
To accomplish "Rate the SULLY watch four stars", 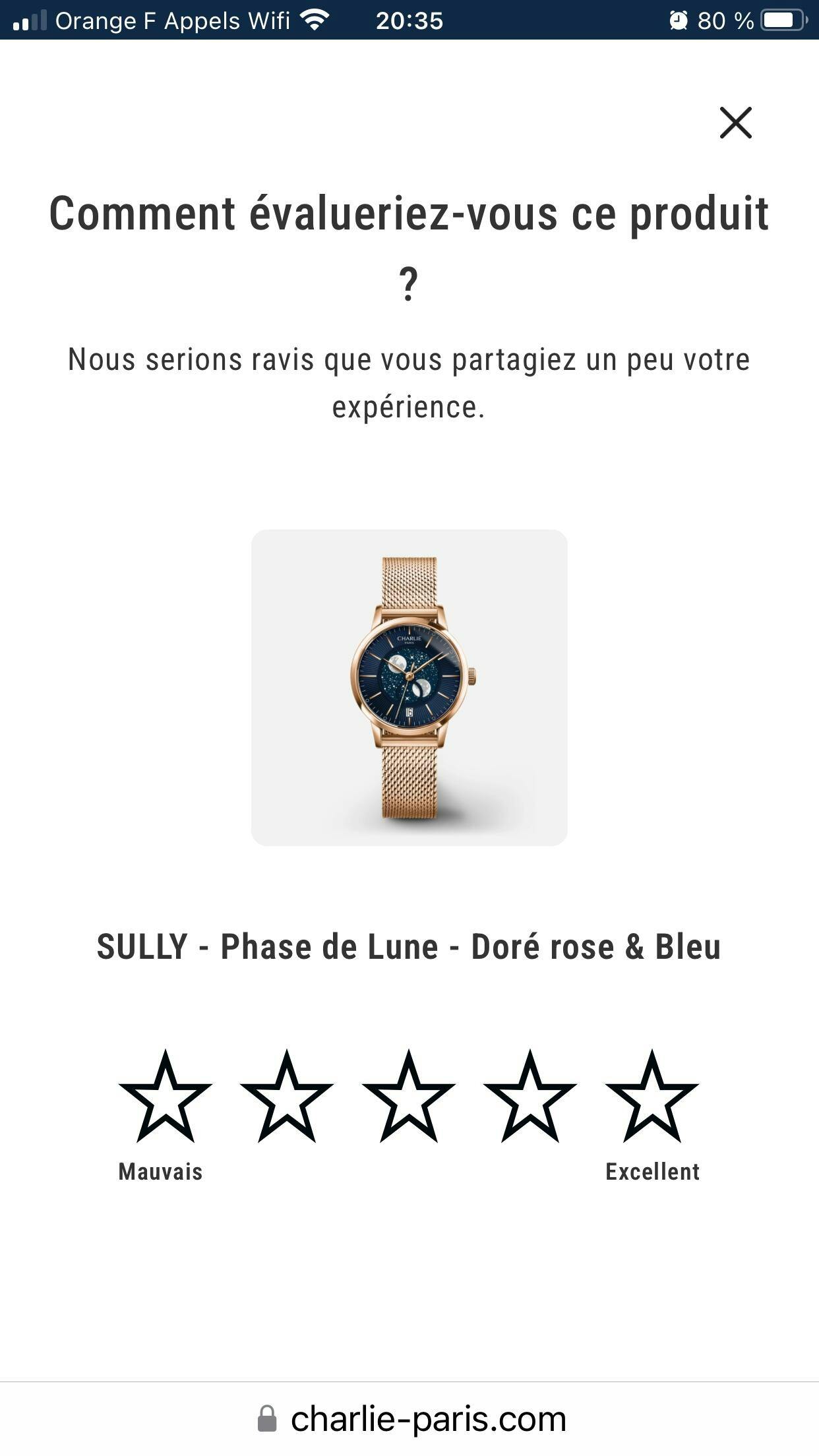I will coord(530,1097).
